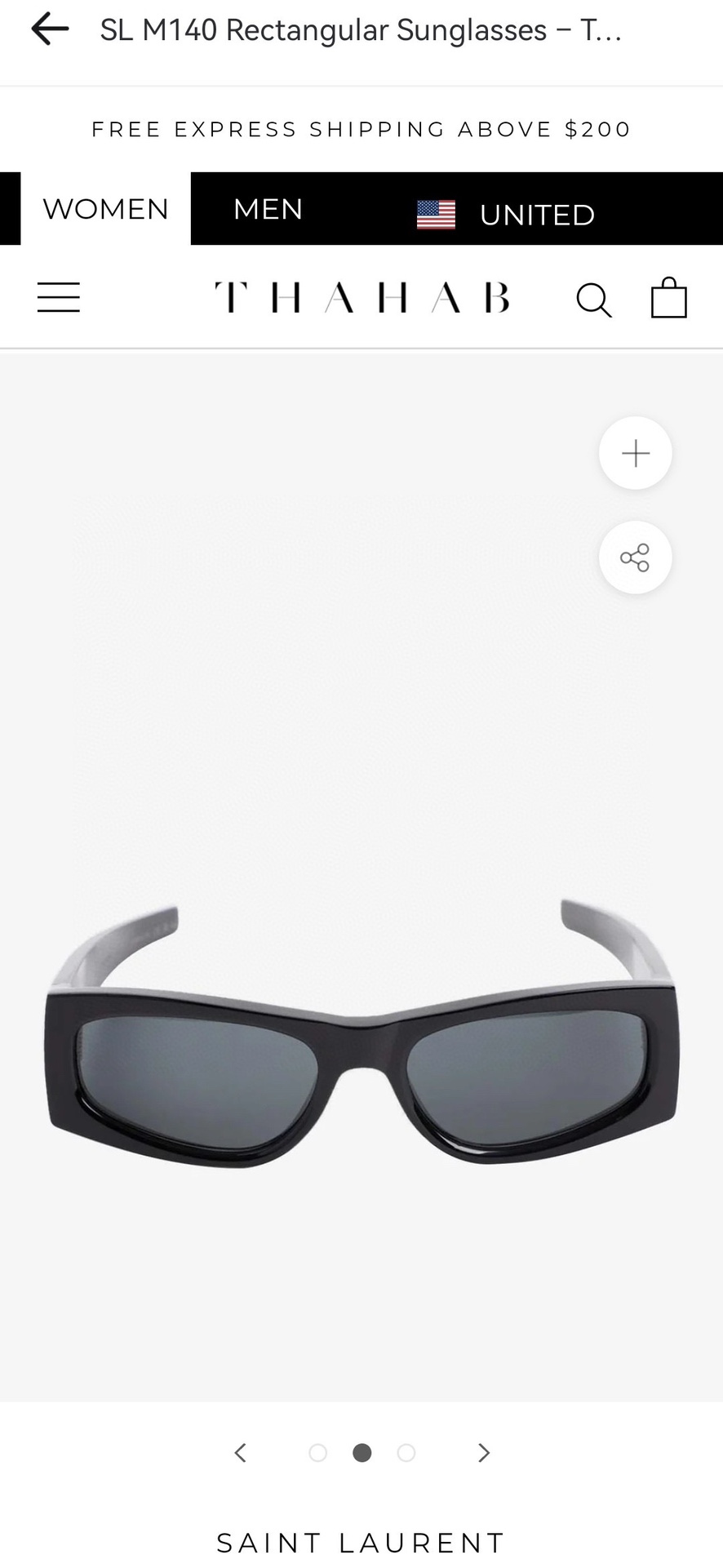The image size is (723, 1568).
Task: Share this sunglasses product
Action: [x=635, y=557]
